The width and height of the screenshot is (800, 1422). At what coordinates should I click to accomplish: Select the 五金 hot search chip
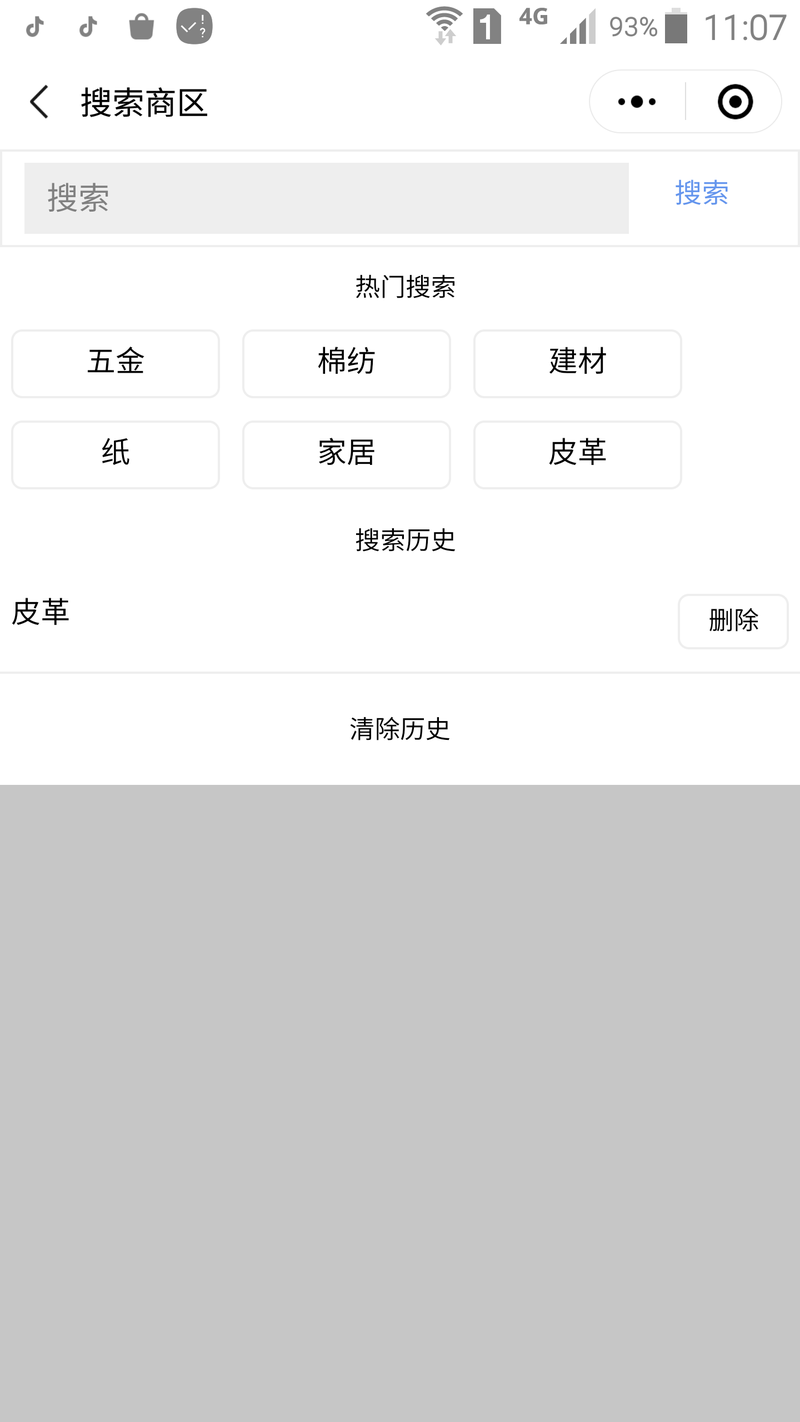point(115,363)
